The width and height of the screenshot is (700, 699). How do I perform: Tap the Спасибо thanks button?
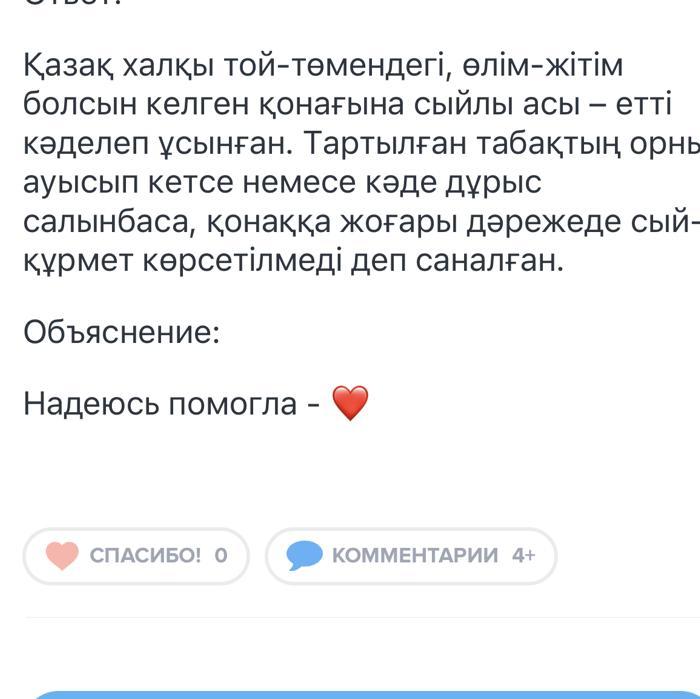pos(136,555)
